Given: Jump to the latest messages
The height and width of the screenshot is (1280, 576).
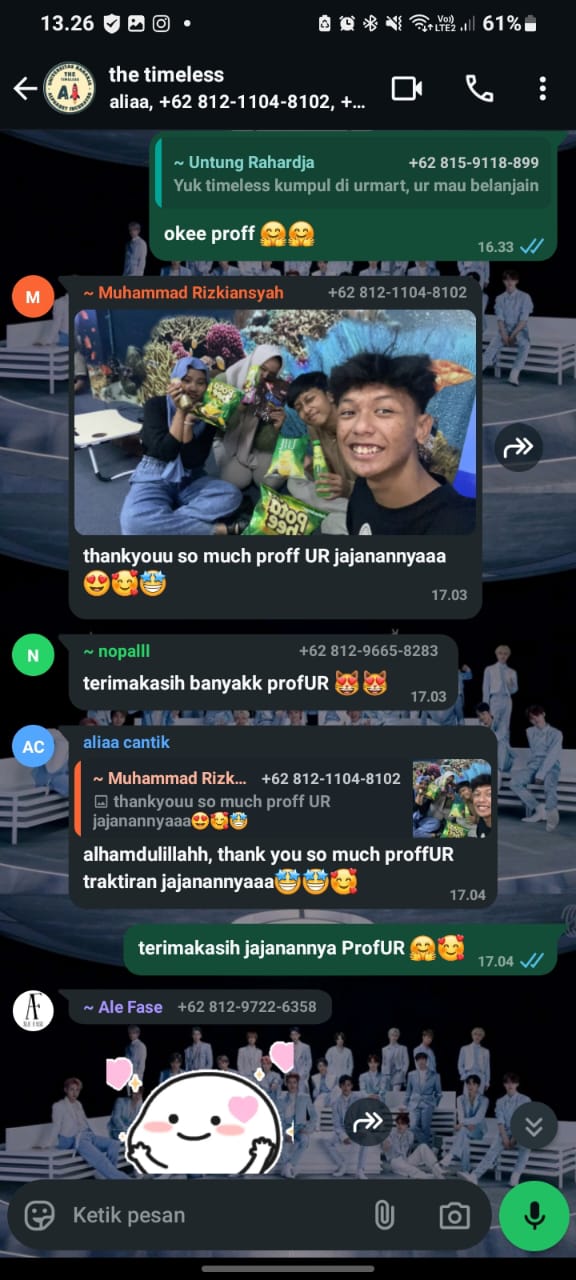Looking at the screenshot, I should click(534, 1126).
